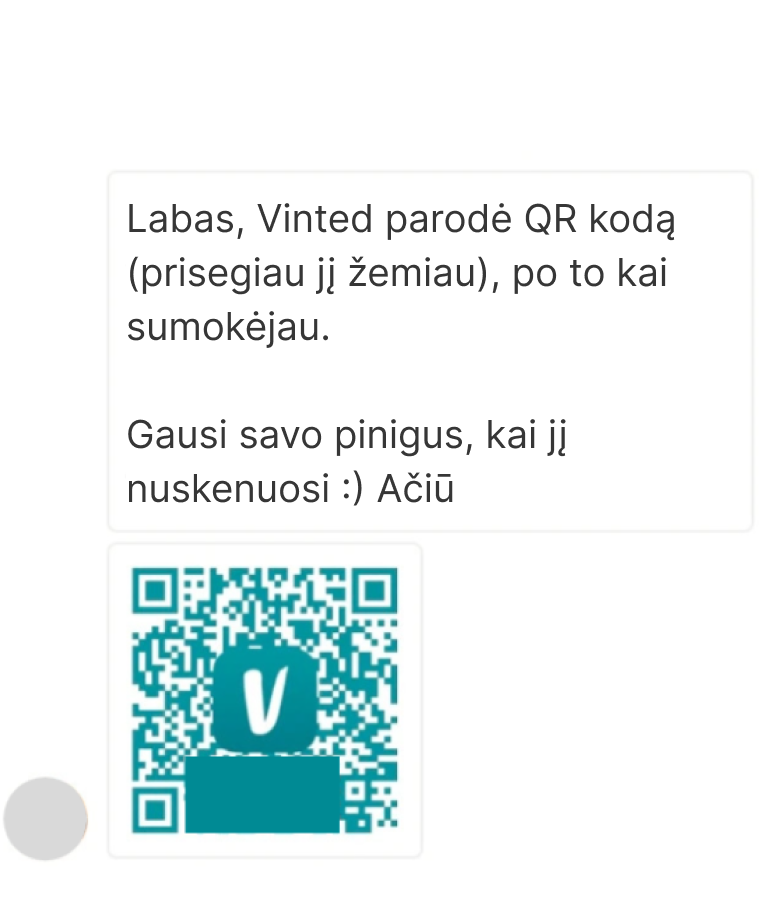
Task: Open the attached QR code image
Action: [265, 700]
